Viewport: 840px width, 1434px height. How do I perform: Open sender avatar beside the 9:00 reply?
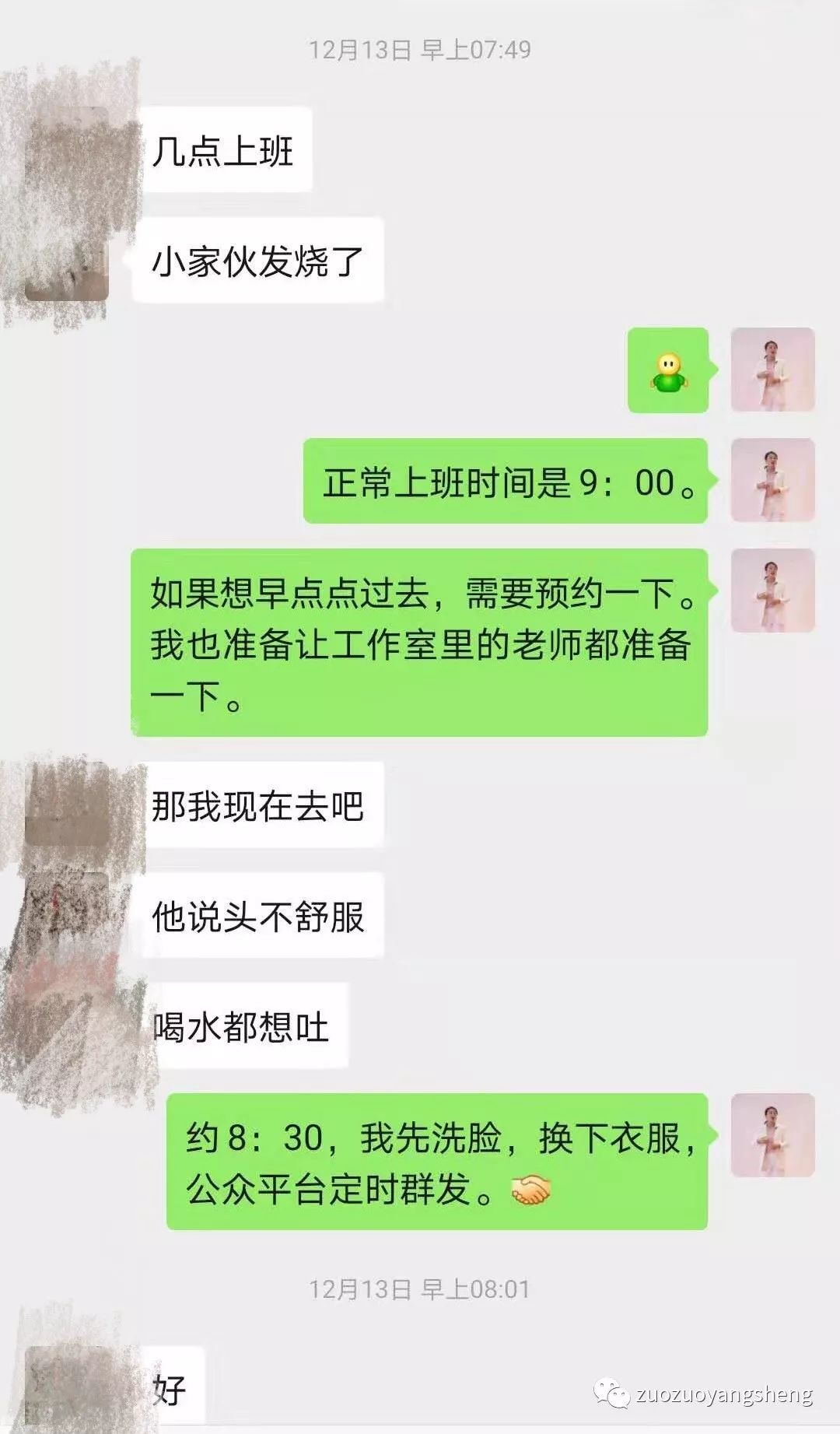(772, 482)
